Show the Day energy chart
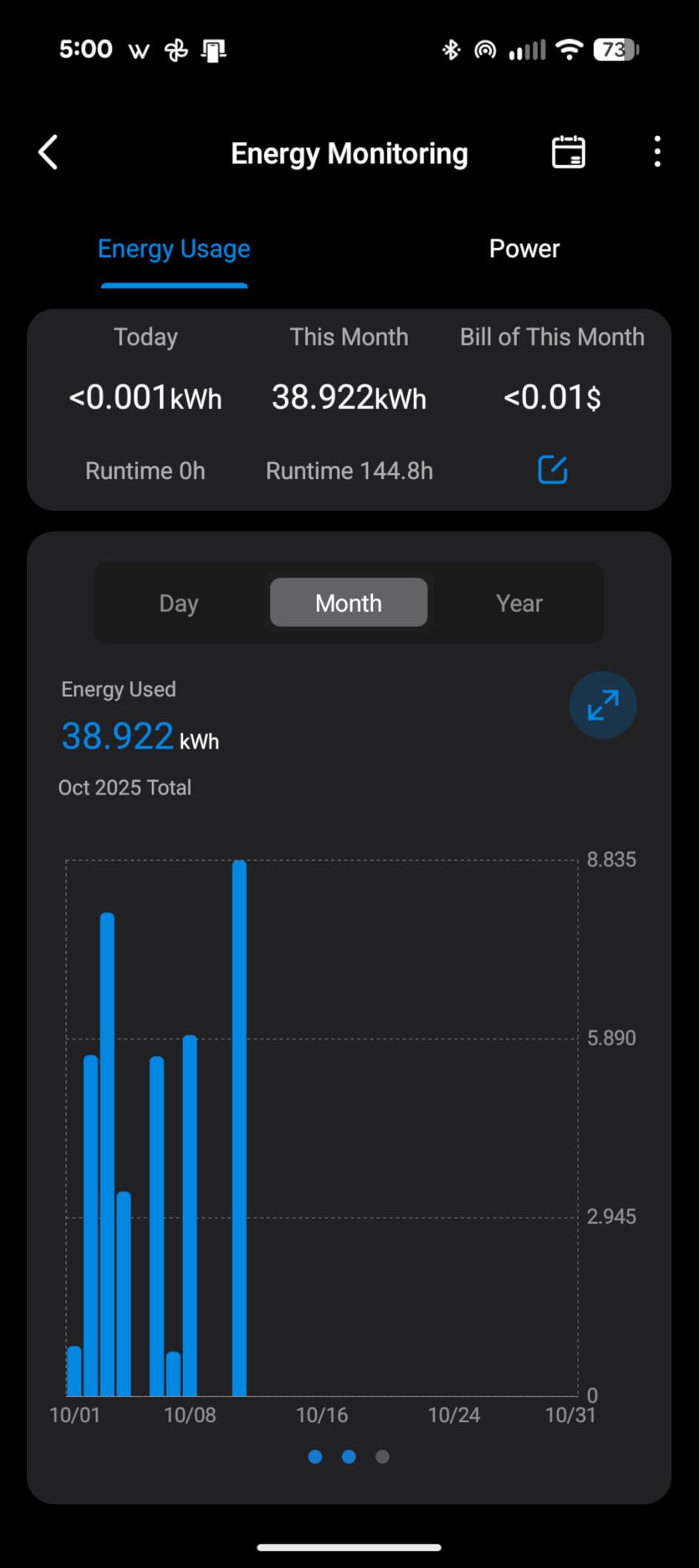 178,603
